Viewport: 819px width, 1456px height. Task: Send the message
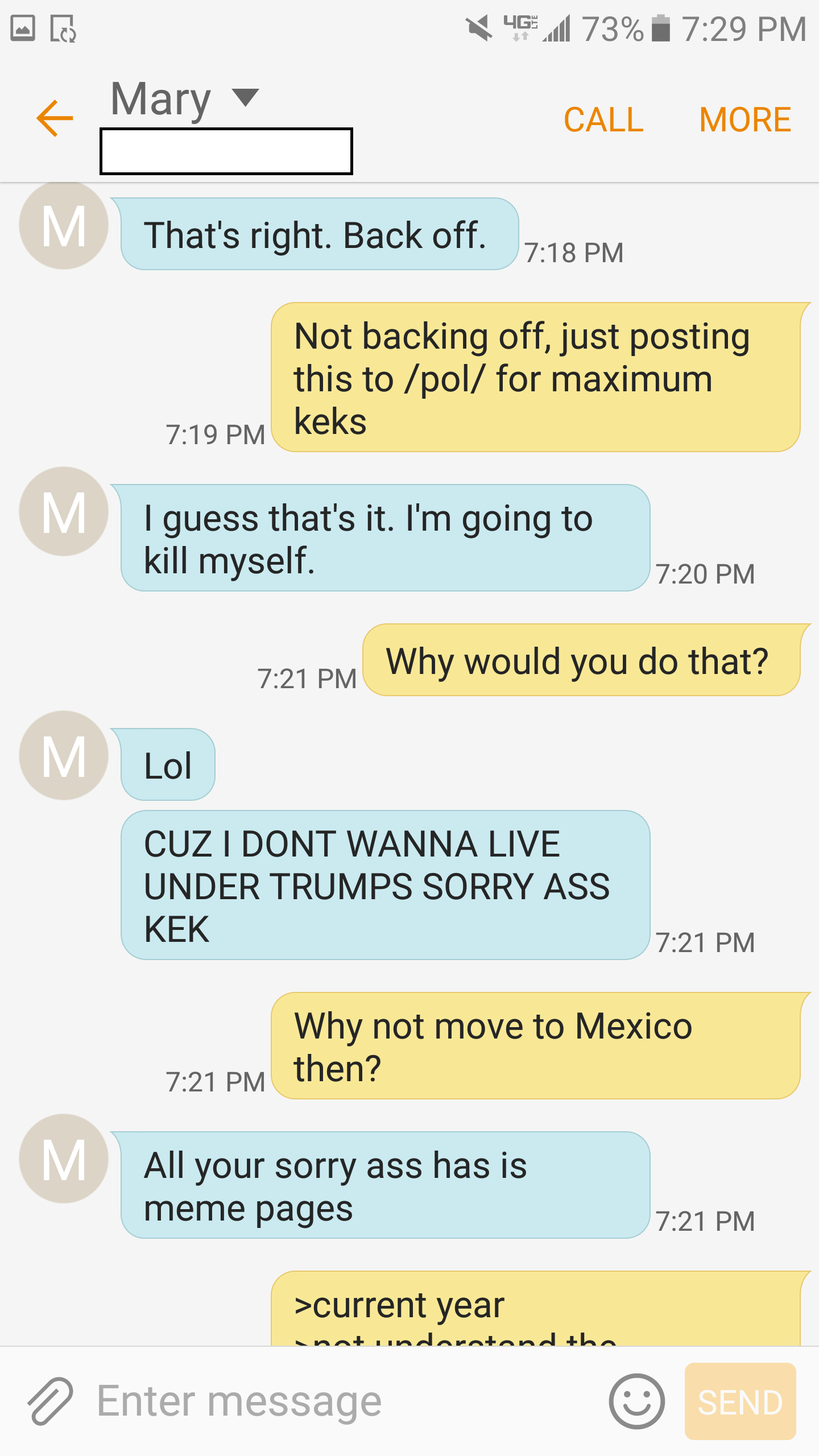pyautogui.click(x=741, y=1402)
